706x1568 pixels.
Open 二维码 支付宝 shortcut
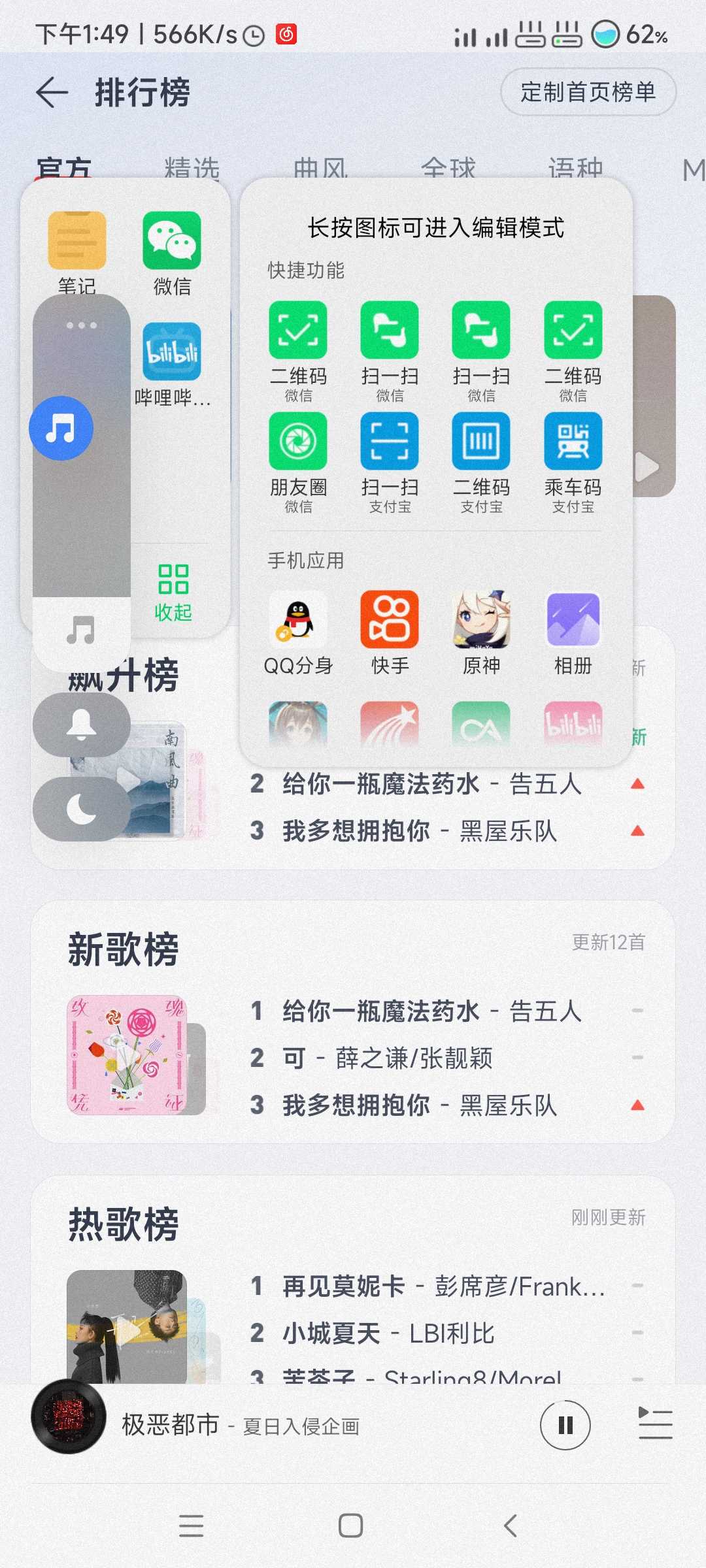point(481,461)
